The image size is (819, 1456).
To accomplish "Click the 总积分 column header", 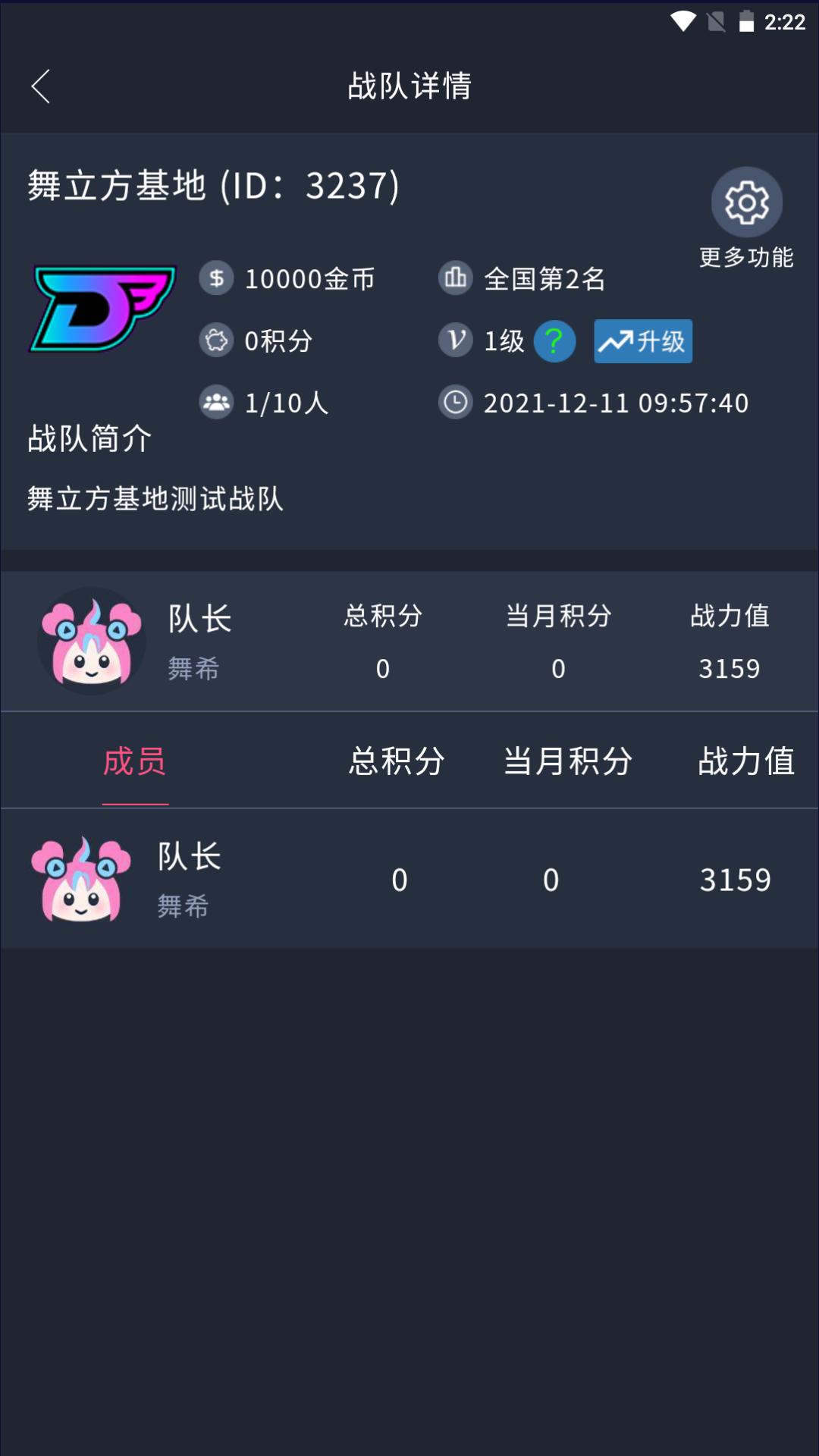I will [x=396, y=762].
